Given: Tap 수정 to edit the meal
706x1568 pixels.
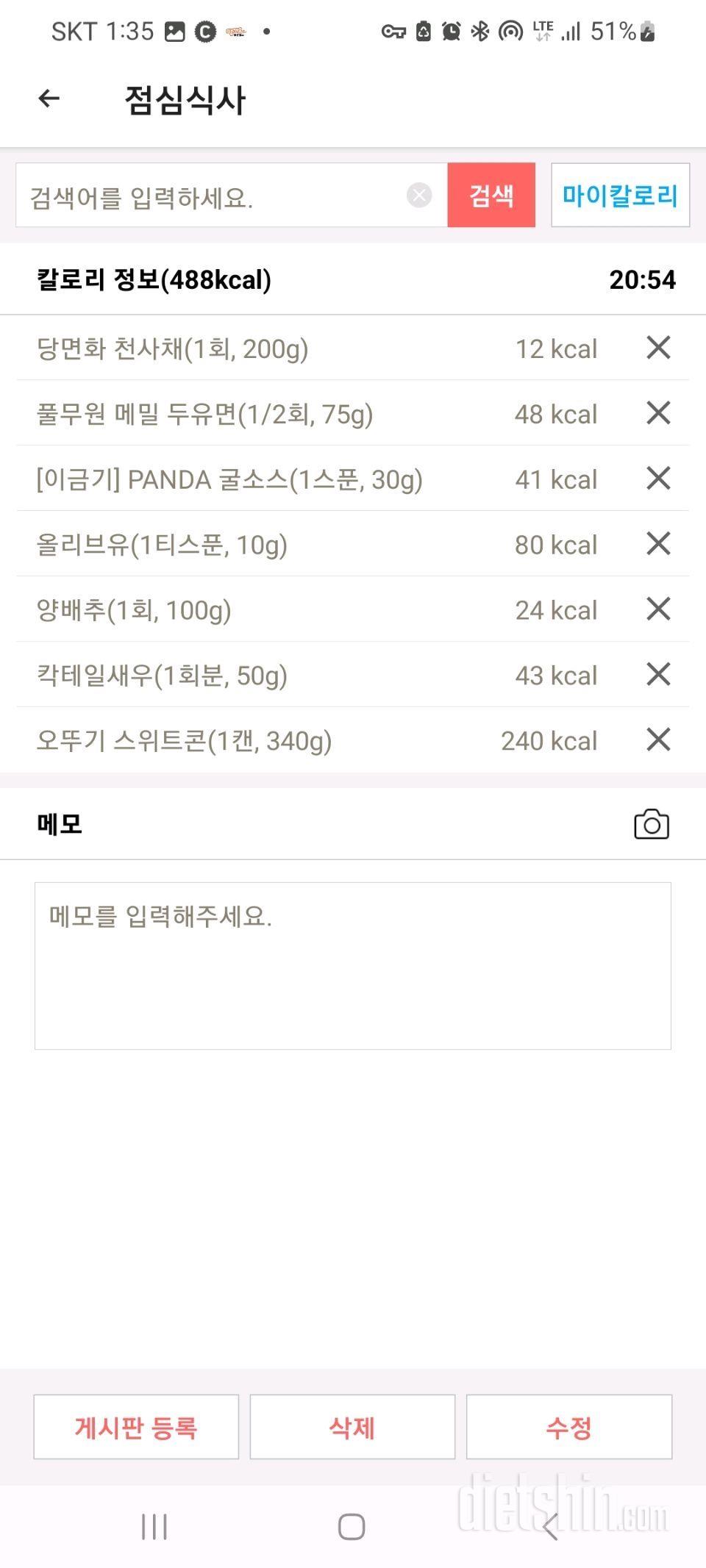Looking at the screenshot, I should 569,1427.
